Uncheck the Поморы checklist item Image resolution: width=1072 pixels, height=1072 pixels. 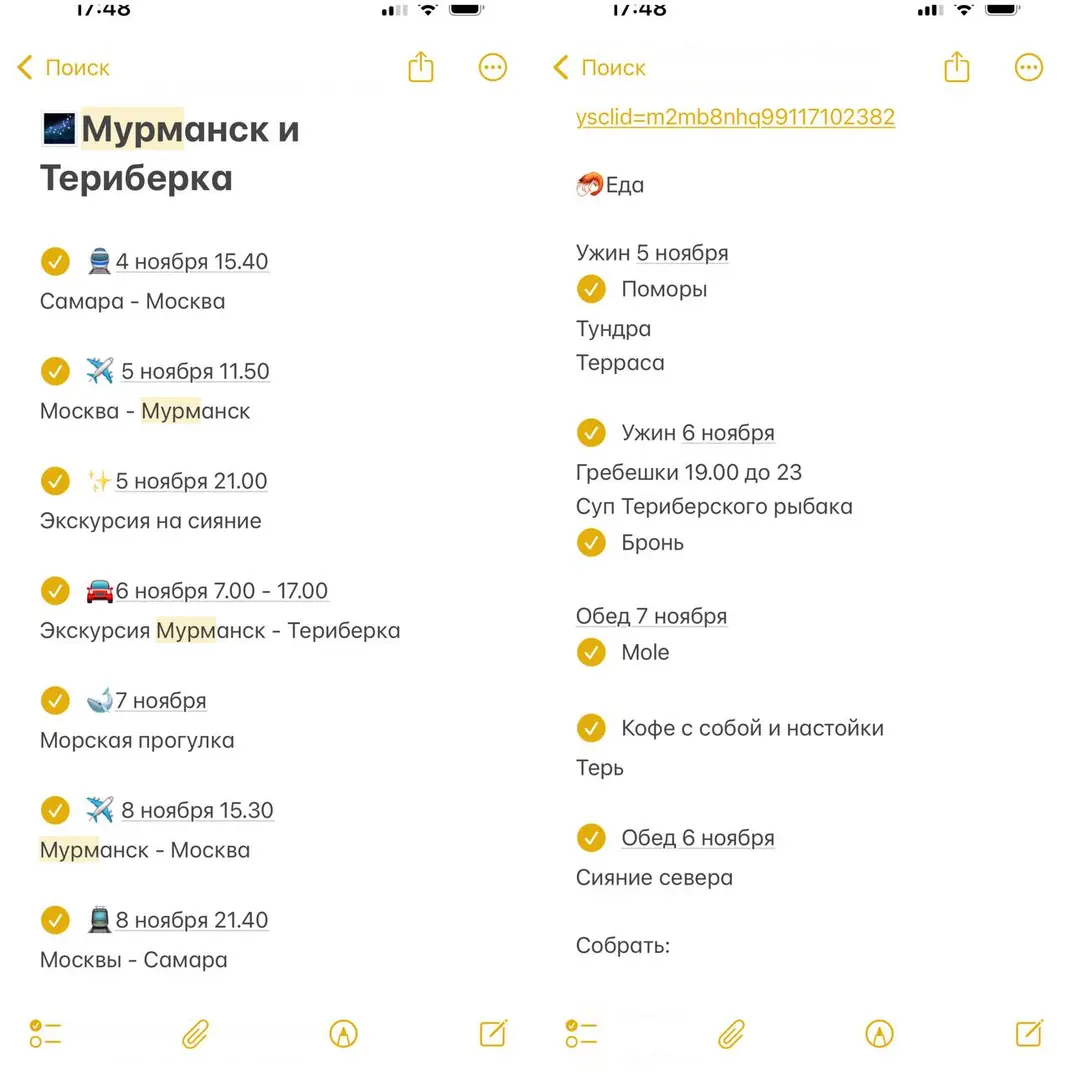tap(591, 289)
